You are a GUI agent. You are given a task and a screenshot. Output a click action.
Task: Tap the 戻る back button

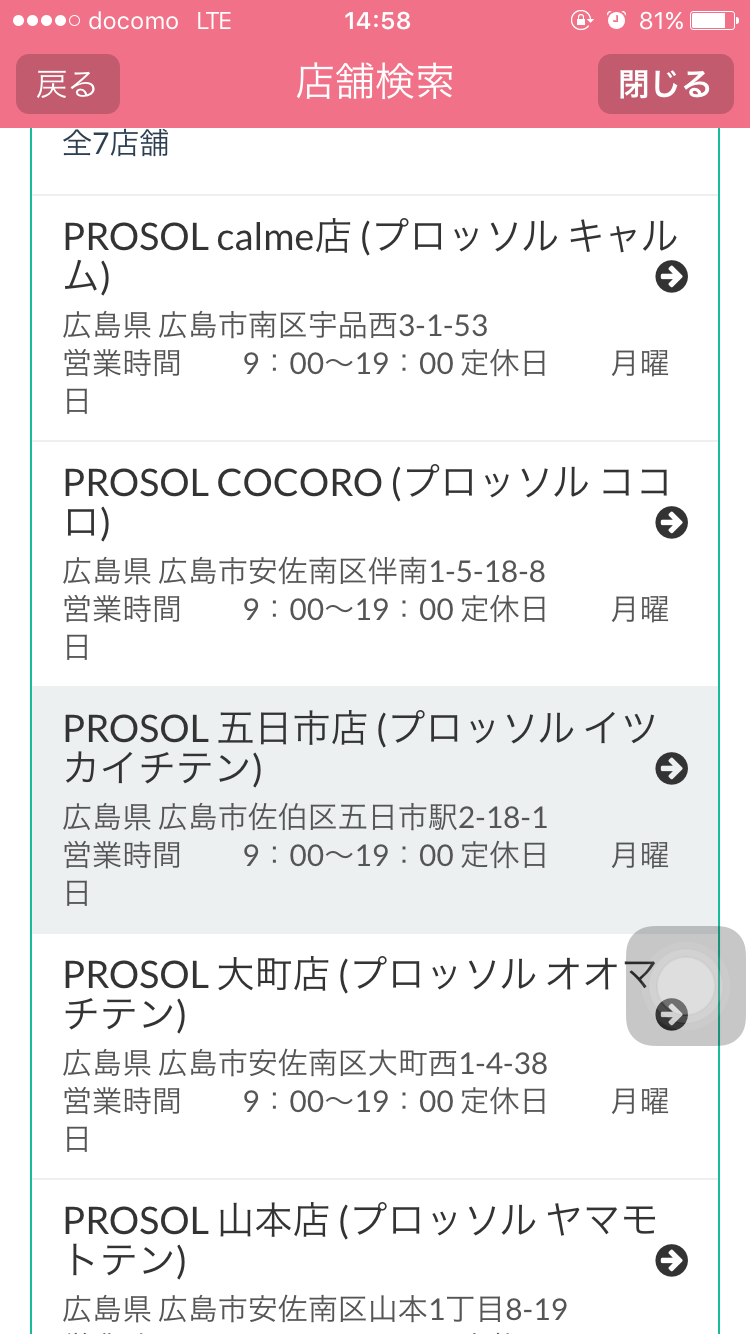tap(68, 84)
